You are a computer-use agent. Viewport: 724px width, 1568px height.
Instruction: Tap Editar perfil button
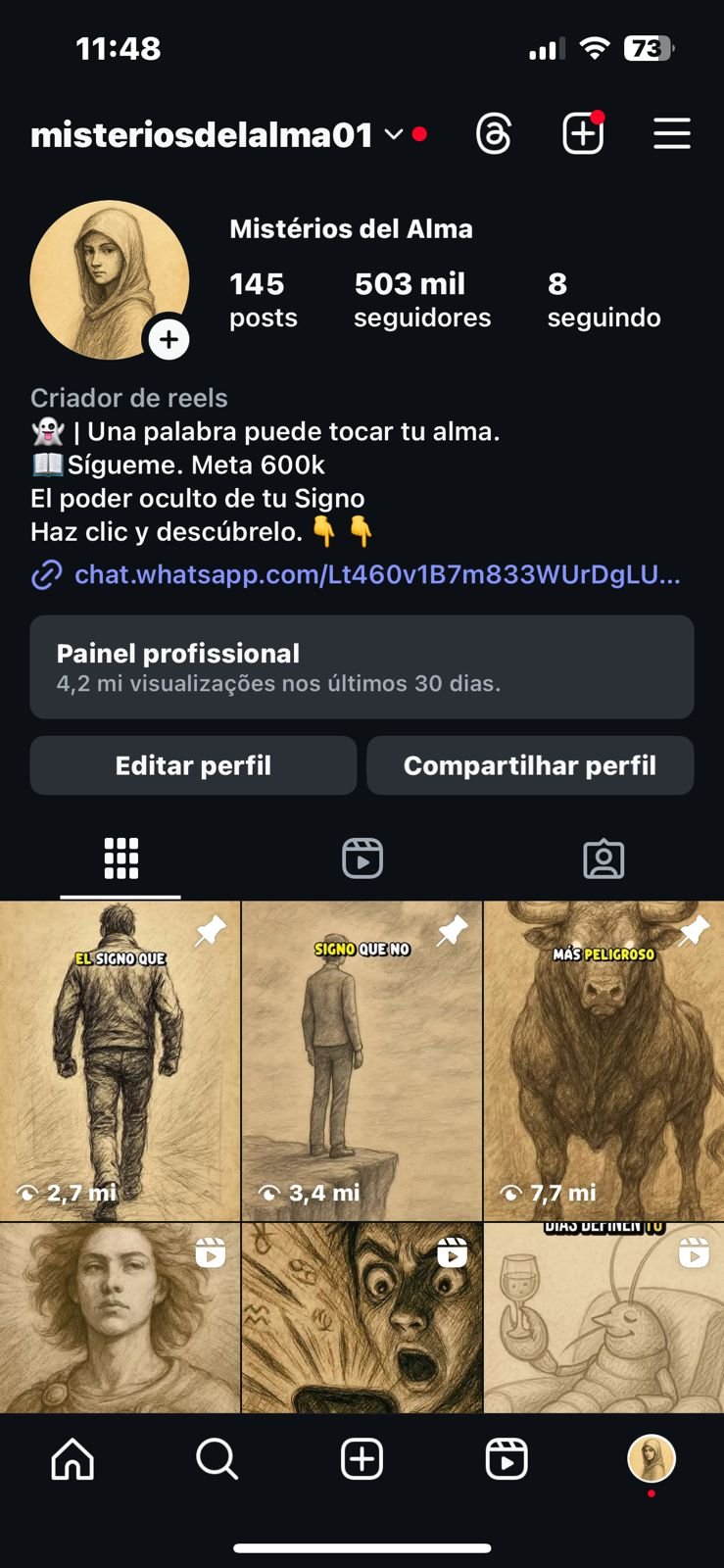click(x=193, y=765)
